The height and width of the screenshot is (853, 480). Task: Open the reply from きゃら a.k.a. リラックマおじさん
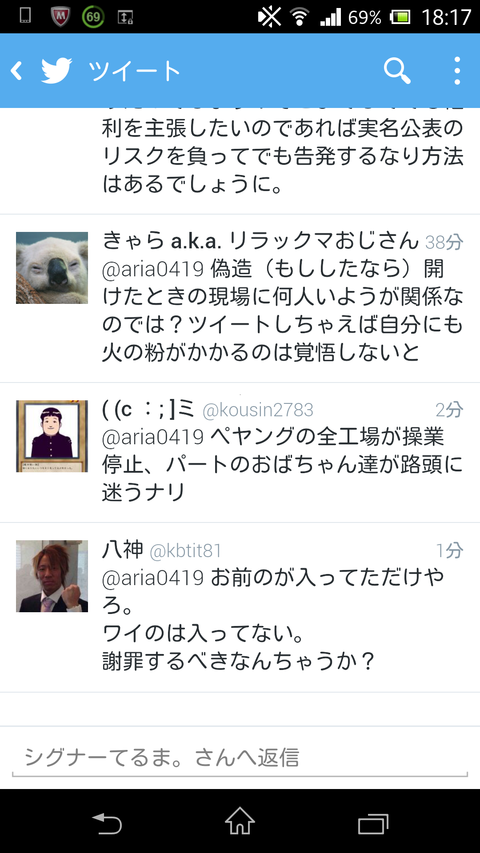[240, 298]
